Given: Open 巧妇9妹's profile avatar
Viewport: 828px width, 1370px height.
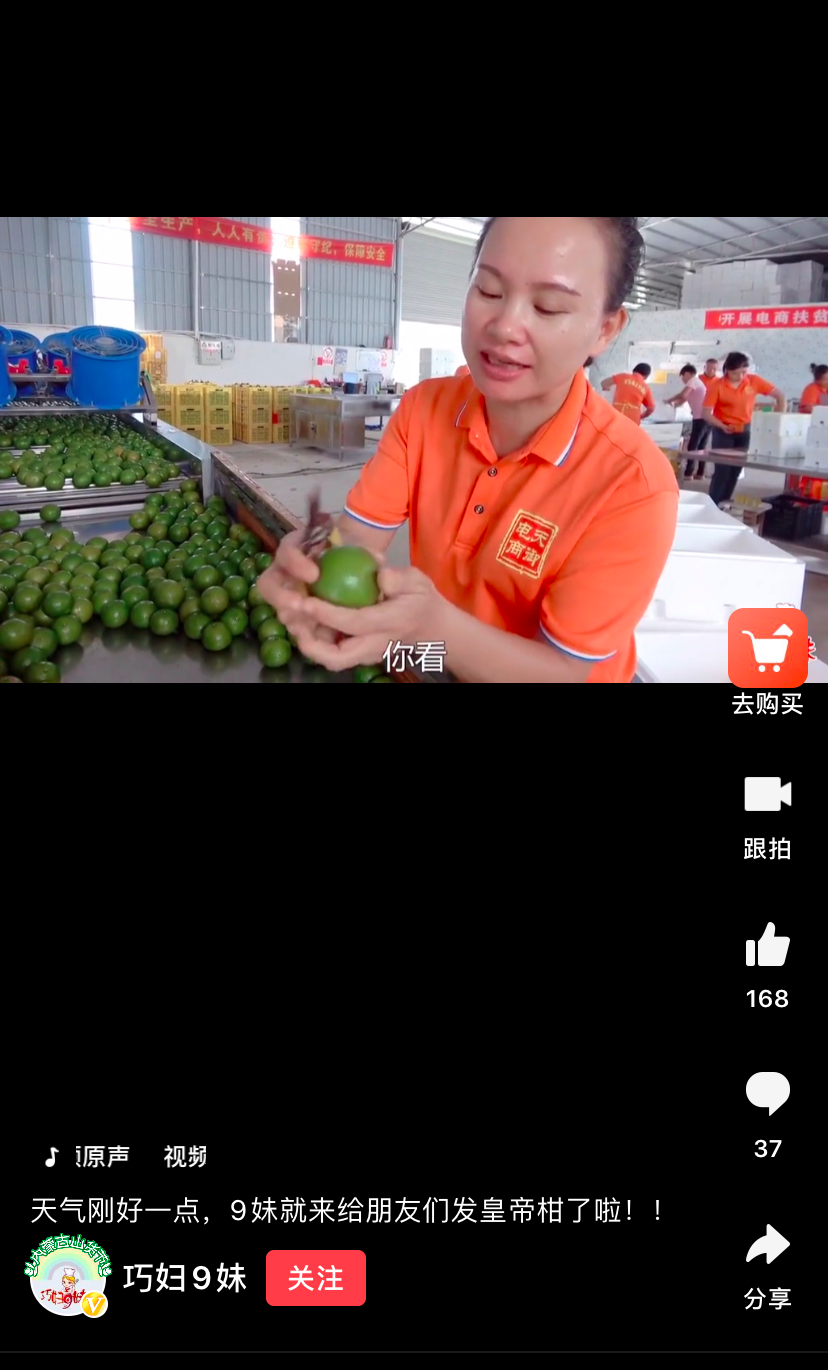Looking at the screenshot, I should tap(67, 1277).
